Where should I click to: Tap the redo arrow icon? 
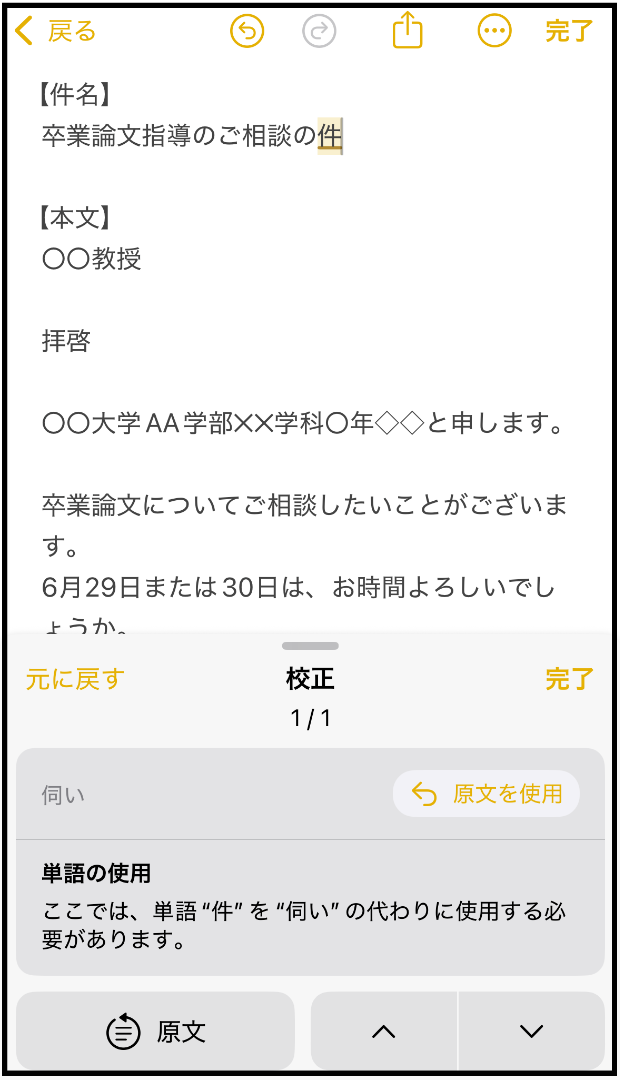point(319,32)
